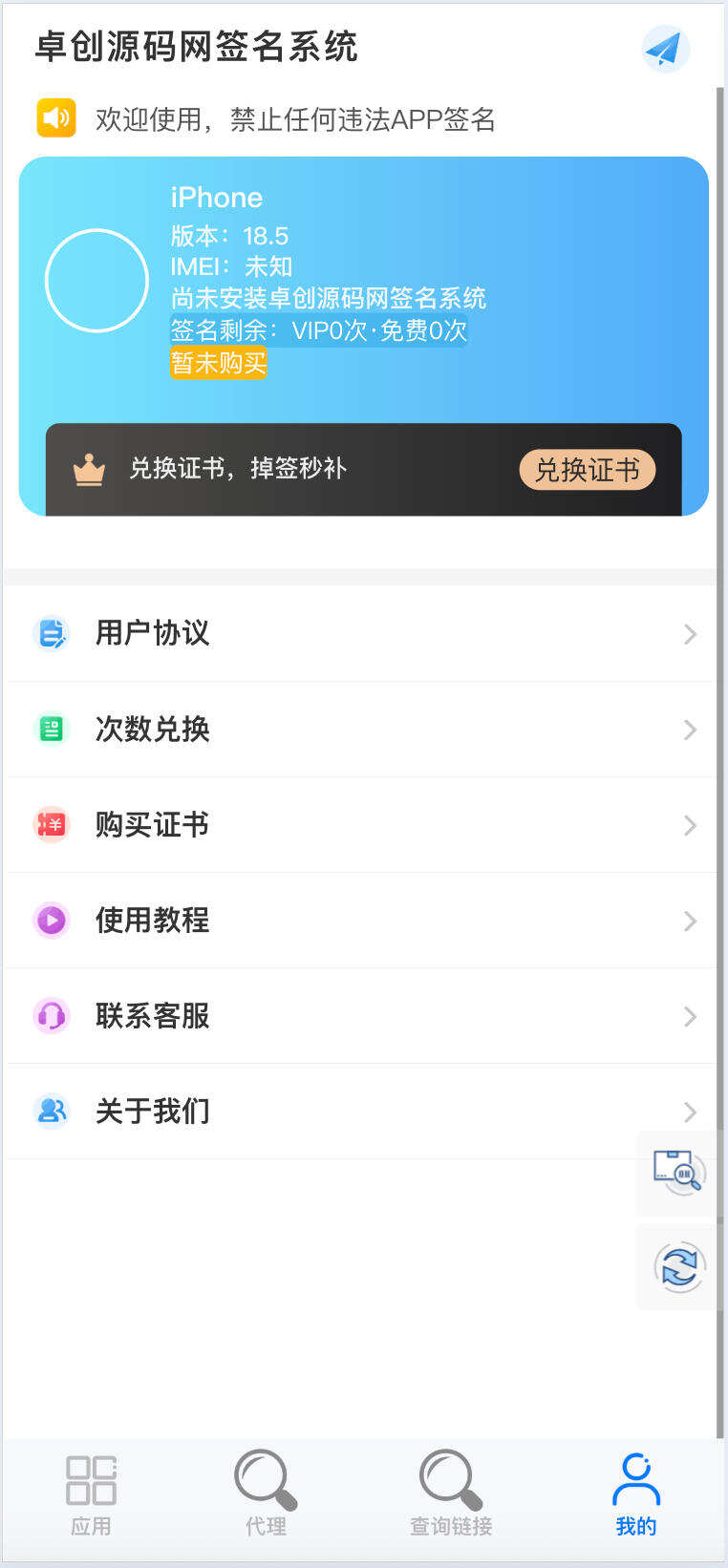Click the 关于我们 people icon
The width and height of the screenshot is (728, 1568).
[51, 1112]
